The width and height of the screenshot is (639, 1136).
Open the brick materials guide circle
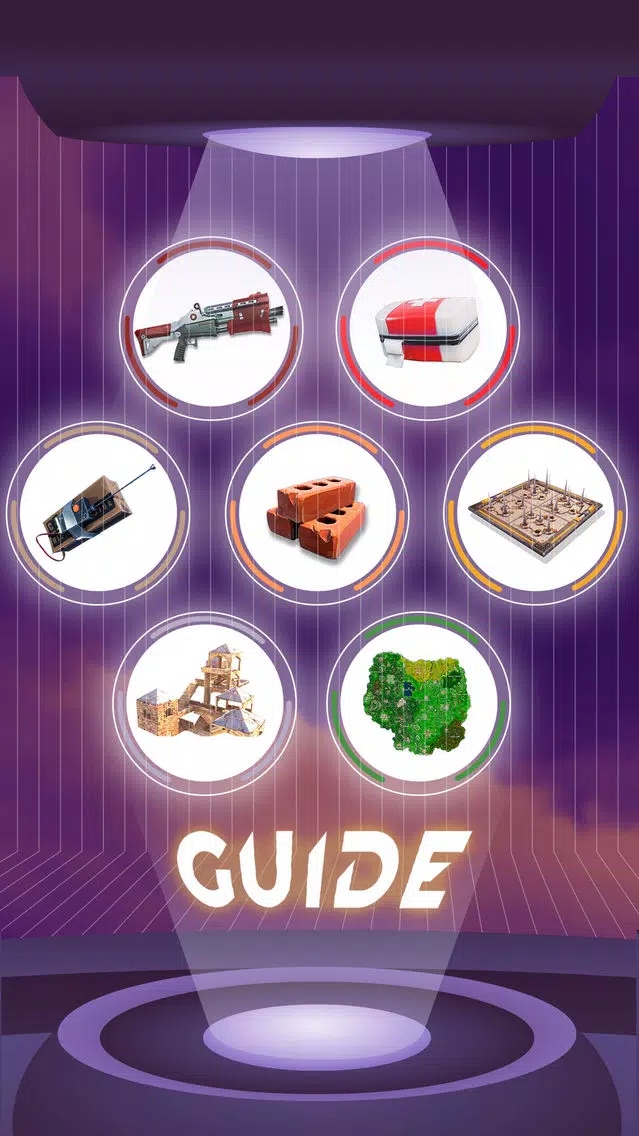(317, 513)
